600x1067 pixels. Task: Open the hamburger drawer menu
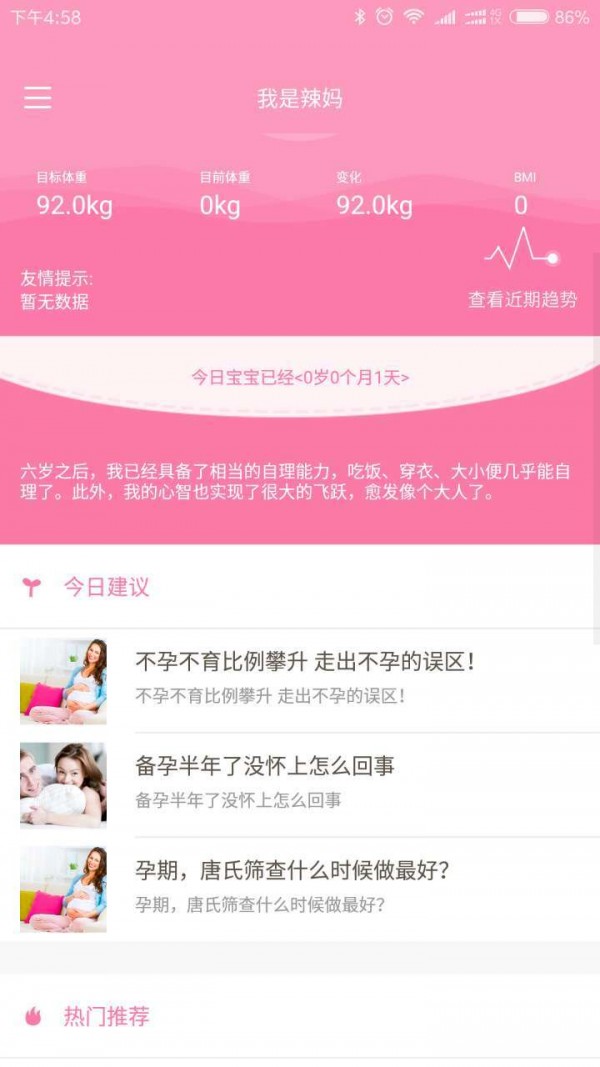click(38, 98)
